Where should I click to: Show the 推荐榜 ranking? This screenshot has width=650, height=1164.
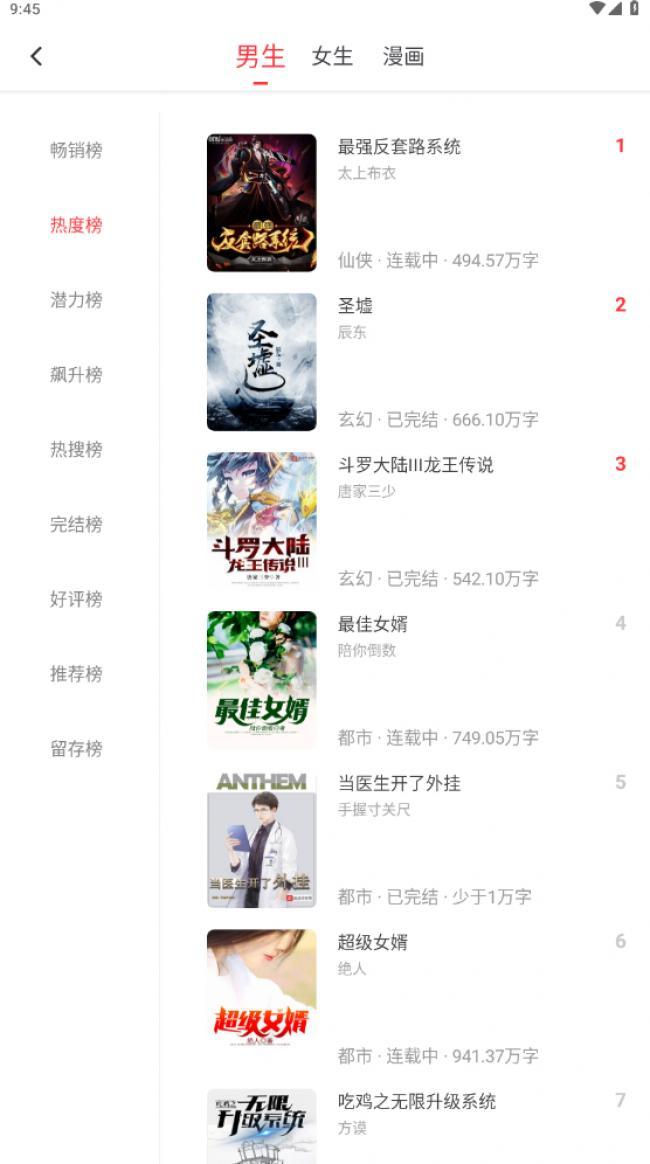click(x=76, y=674)
